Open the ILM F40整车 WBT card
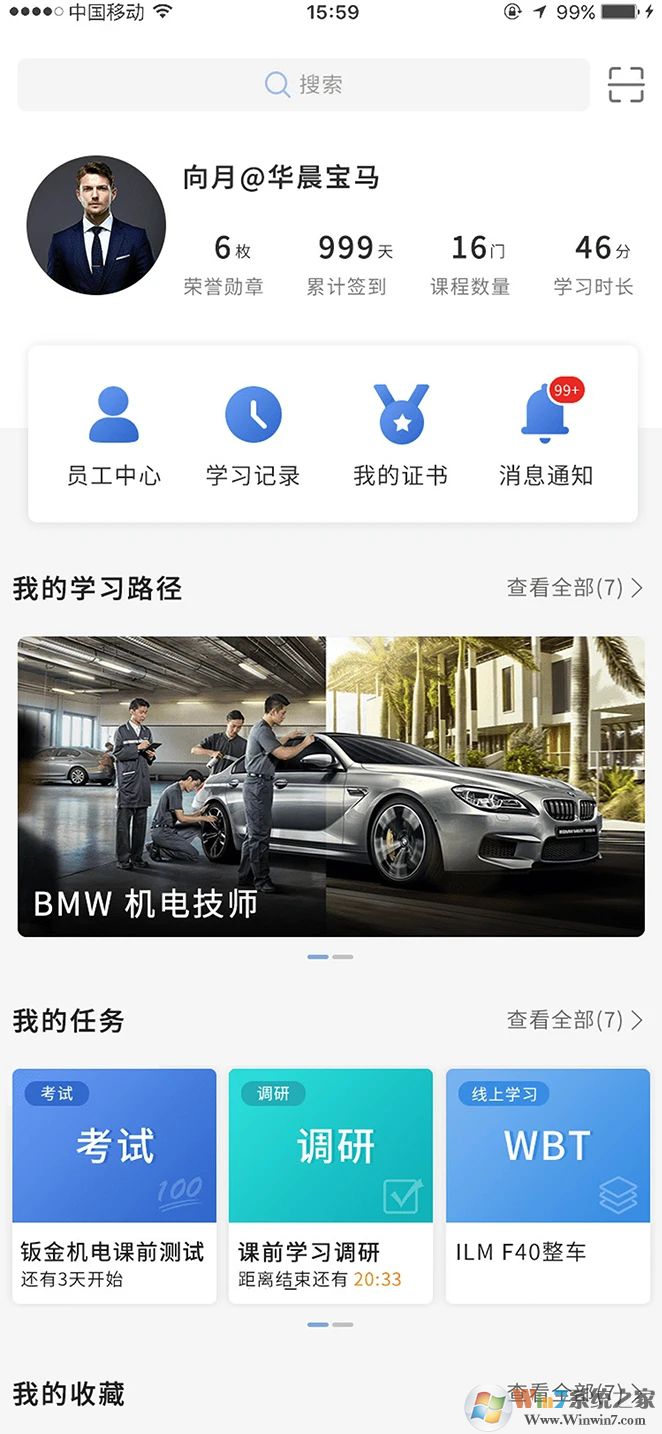662x1434 pixels. coord(548,1185)
